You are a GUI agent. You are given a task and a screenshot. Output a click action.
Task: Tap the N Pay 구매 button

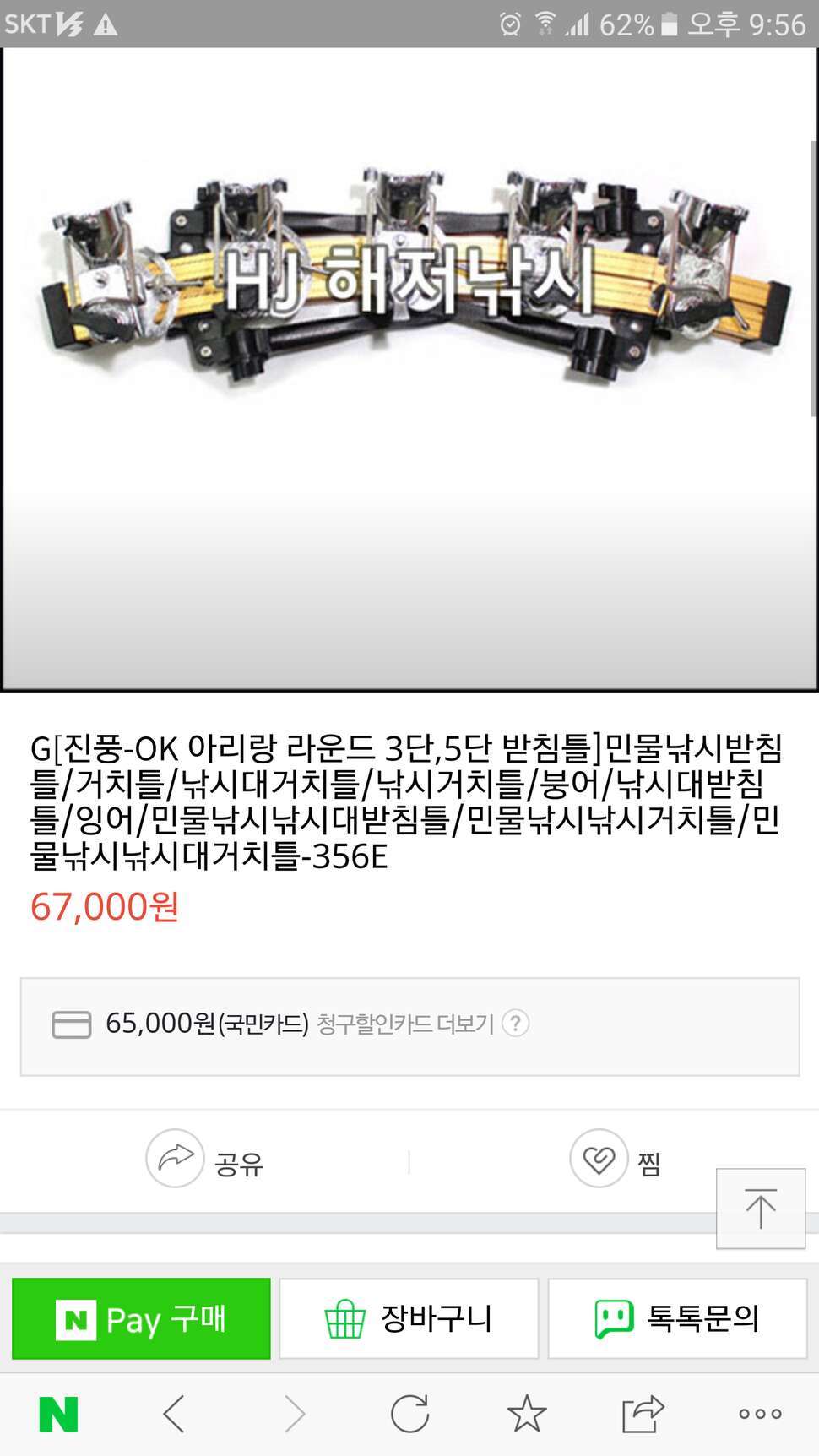[x=141, y=1318]
